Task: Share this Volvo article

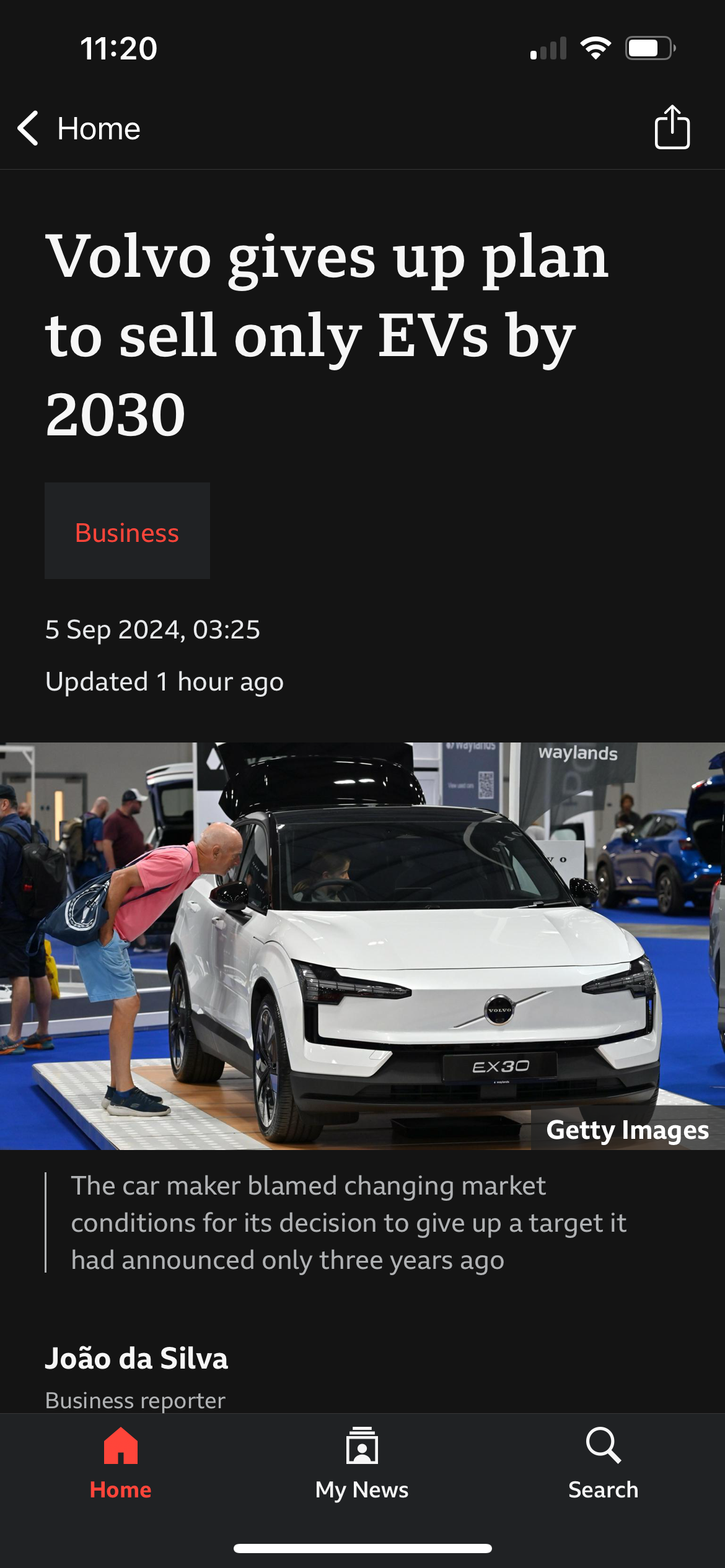Action: pyautogui.click(x=672, y=128)
